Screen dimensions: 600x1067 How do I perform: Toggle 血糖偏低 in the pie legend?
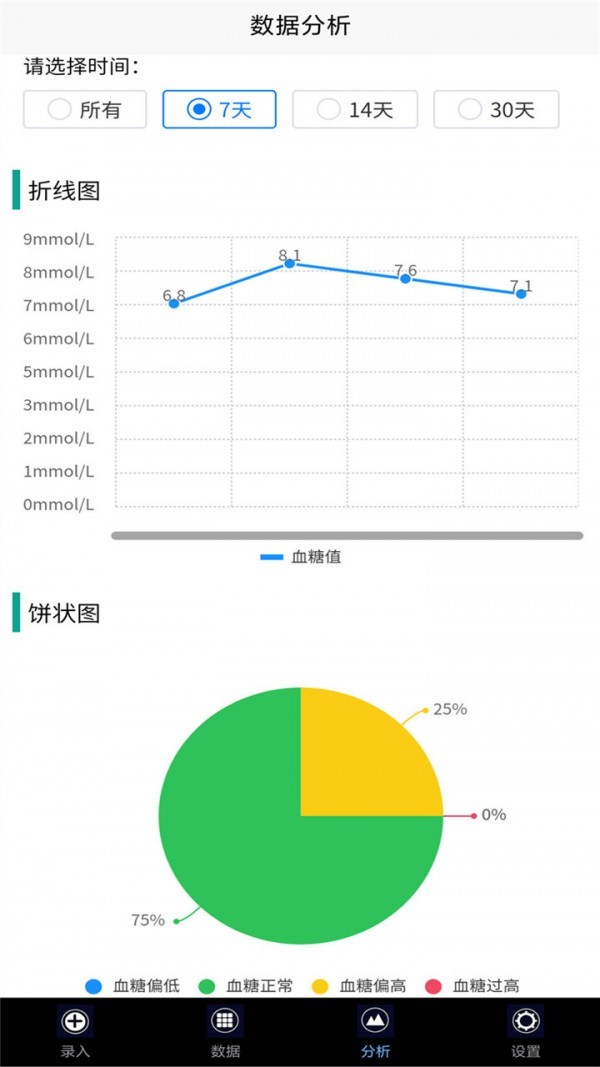(133, 986)
